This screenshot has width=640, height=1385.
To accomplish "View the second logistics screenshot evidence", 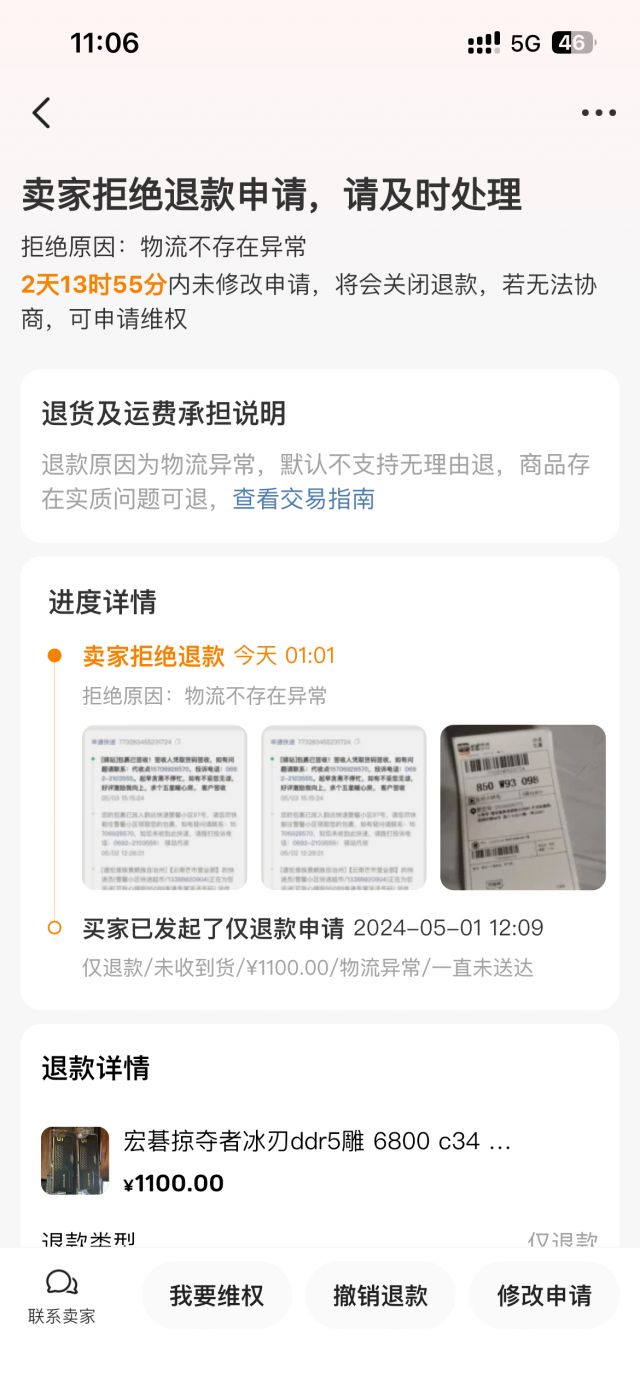I will point(343,807).
